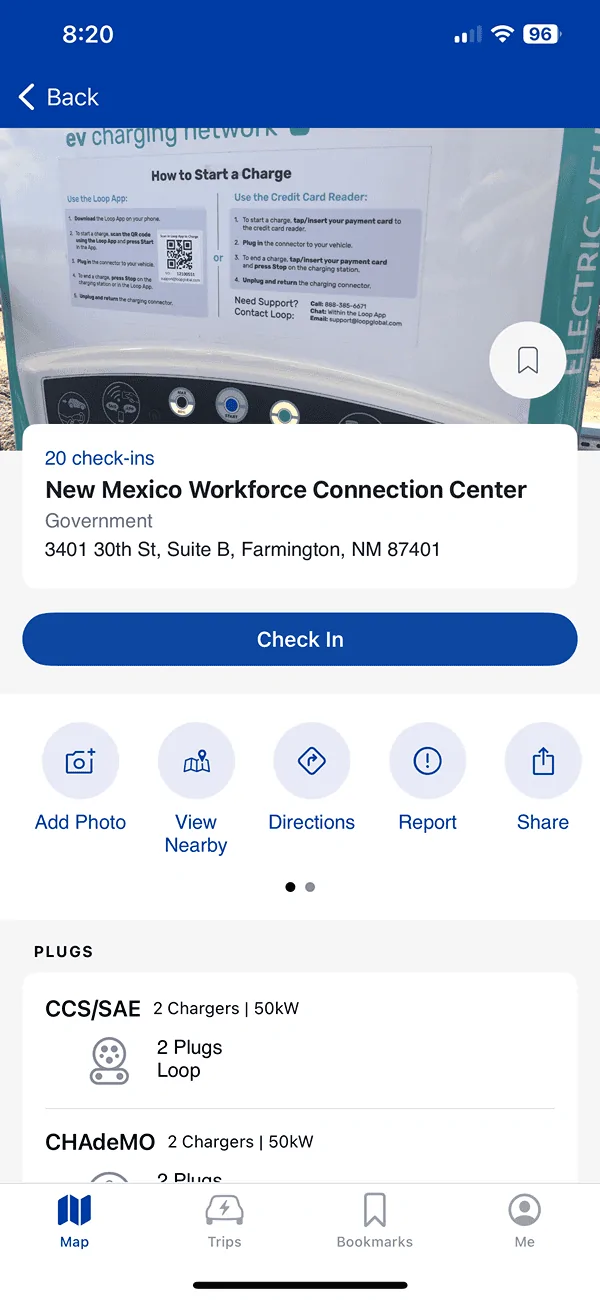This screenshot has width=600, height=1300.
Task: Open the 20 check-ins link
Action: click(x=100, y=458)
